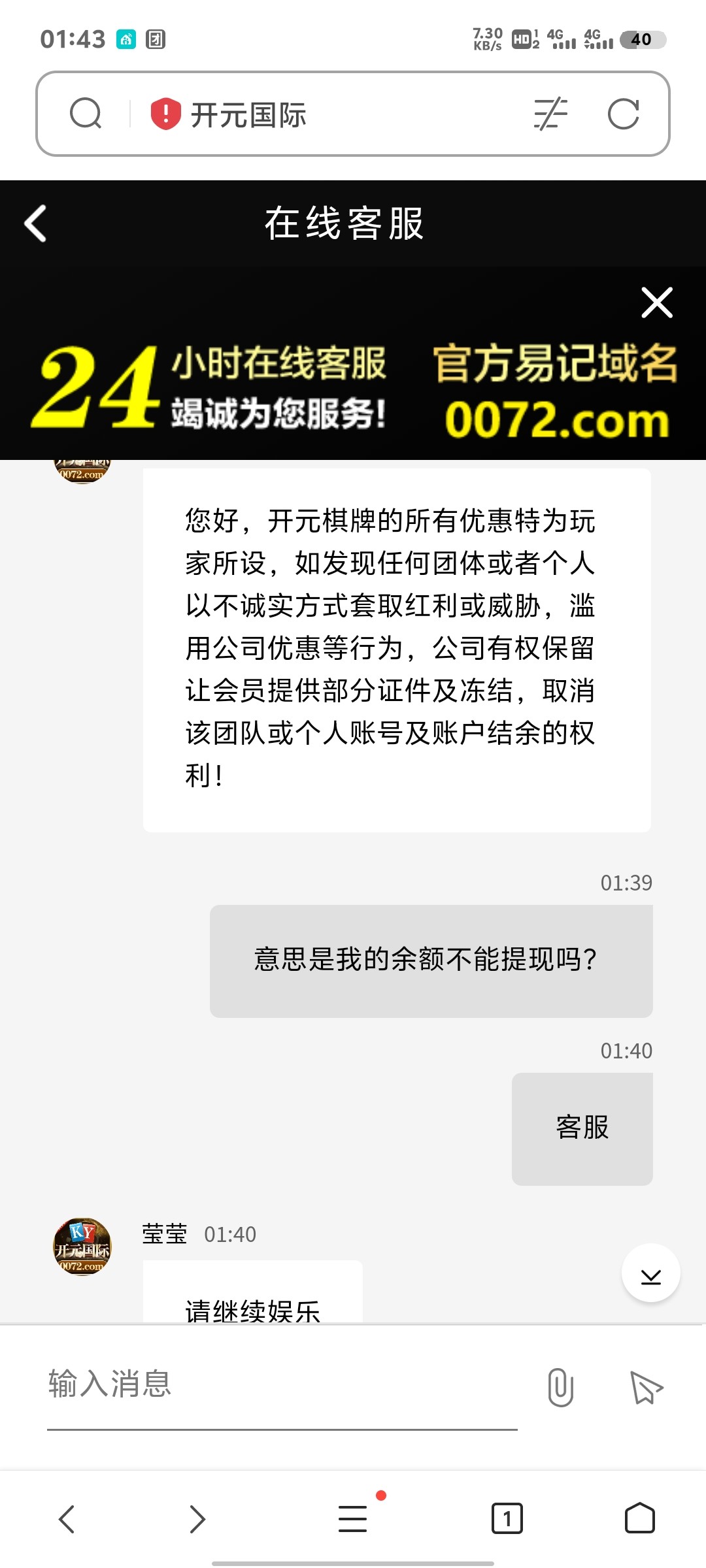Attach a file with paperclip icon
The image size is (706, 1568).
(560, 1386)
